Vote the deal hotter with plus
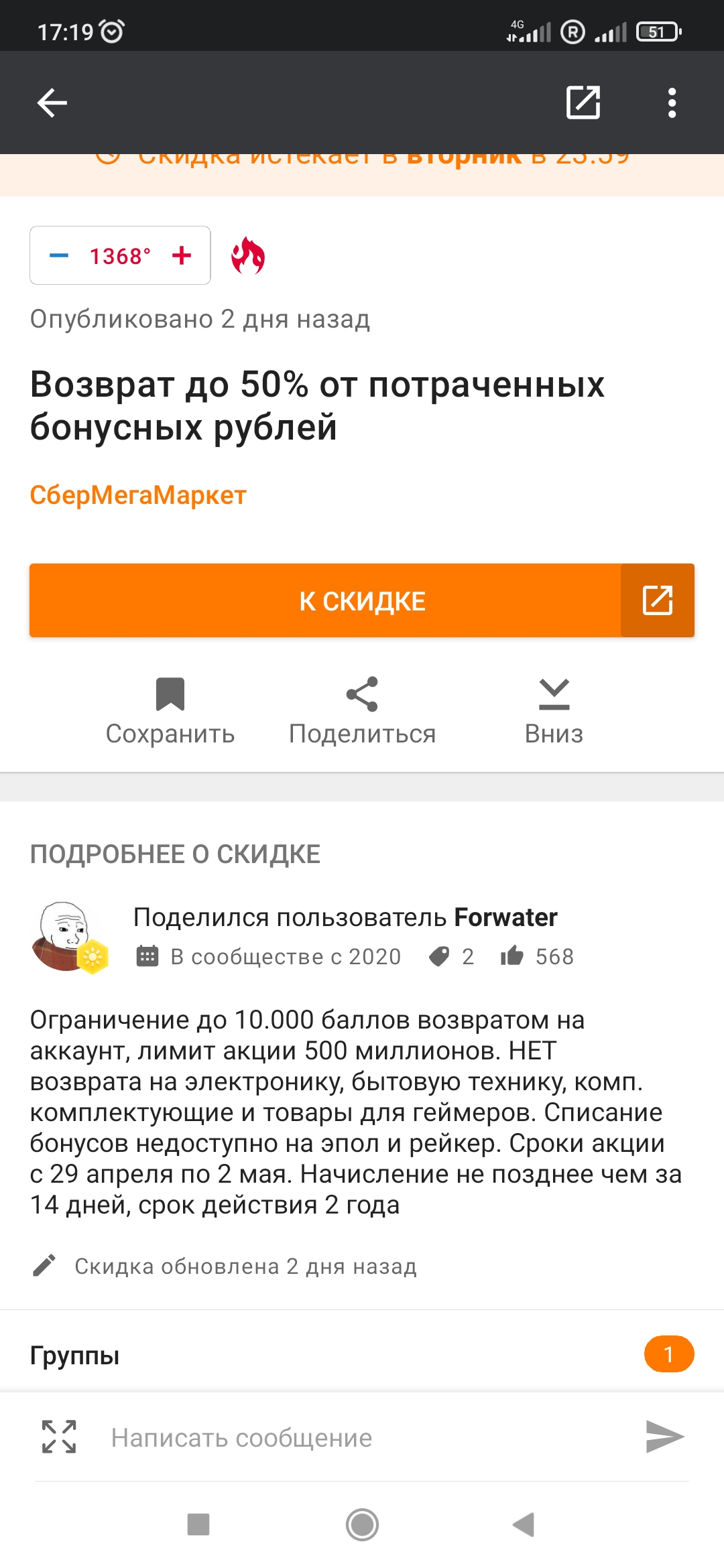724x1568 pixels. pos(182,255)
